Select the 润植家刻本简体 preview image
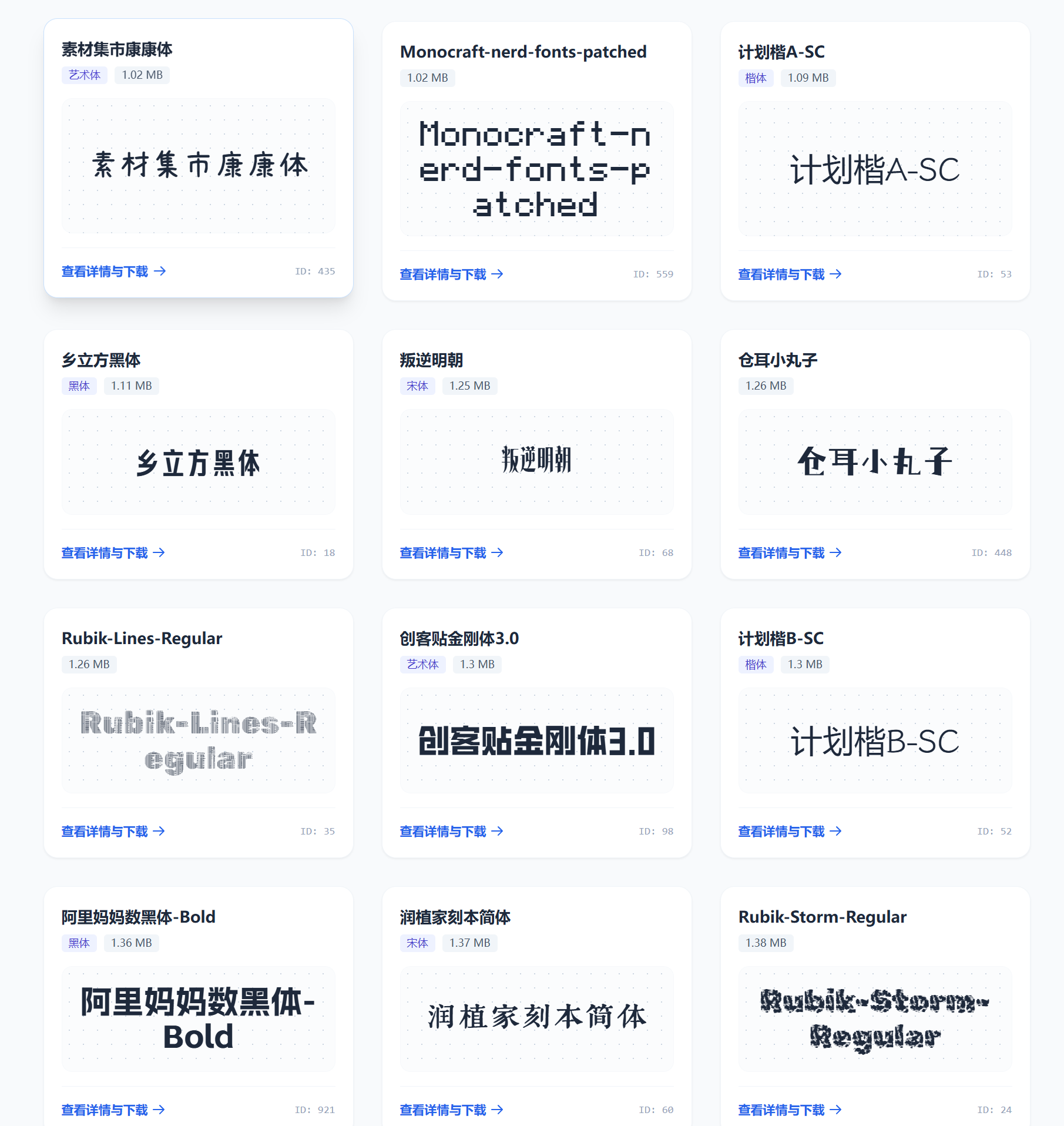The width and height of the screenshot is (1064, 1126). pos(536,1018)
